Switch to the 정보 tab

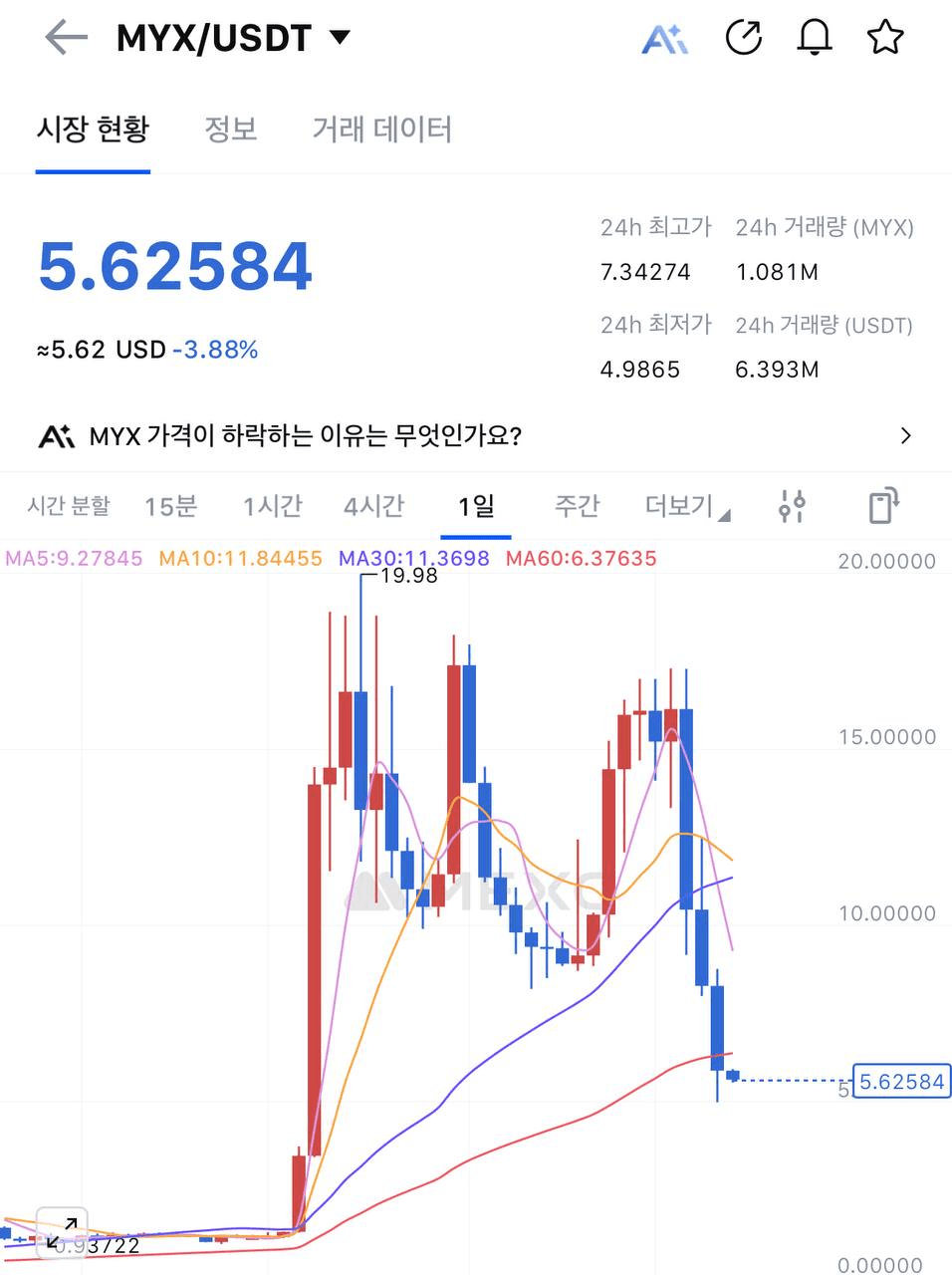tap(230, 128)
